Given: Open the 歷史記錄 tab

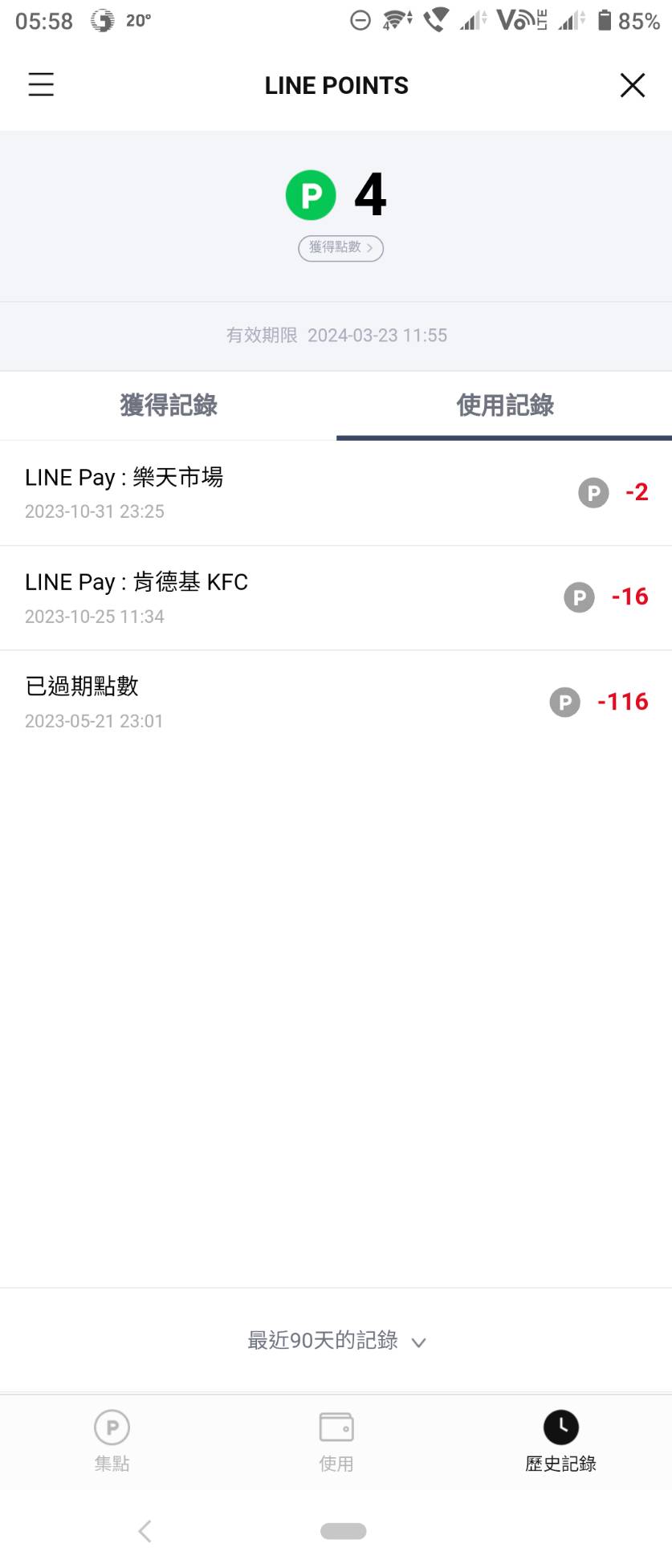Looking at the screenshot, I should [560, 1441].
